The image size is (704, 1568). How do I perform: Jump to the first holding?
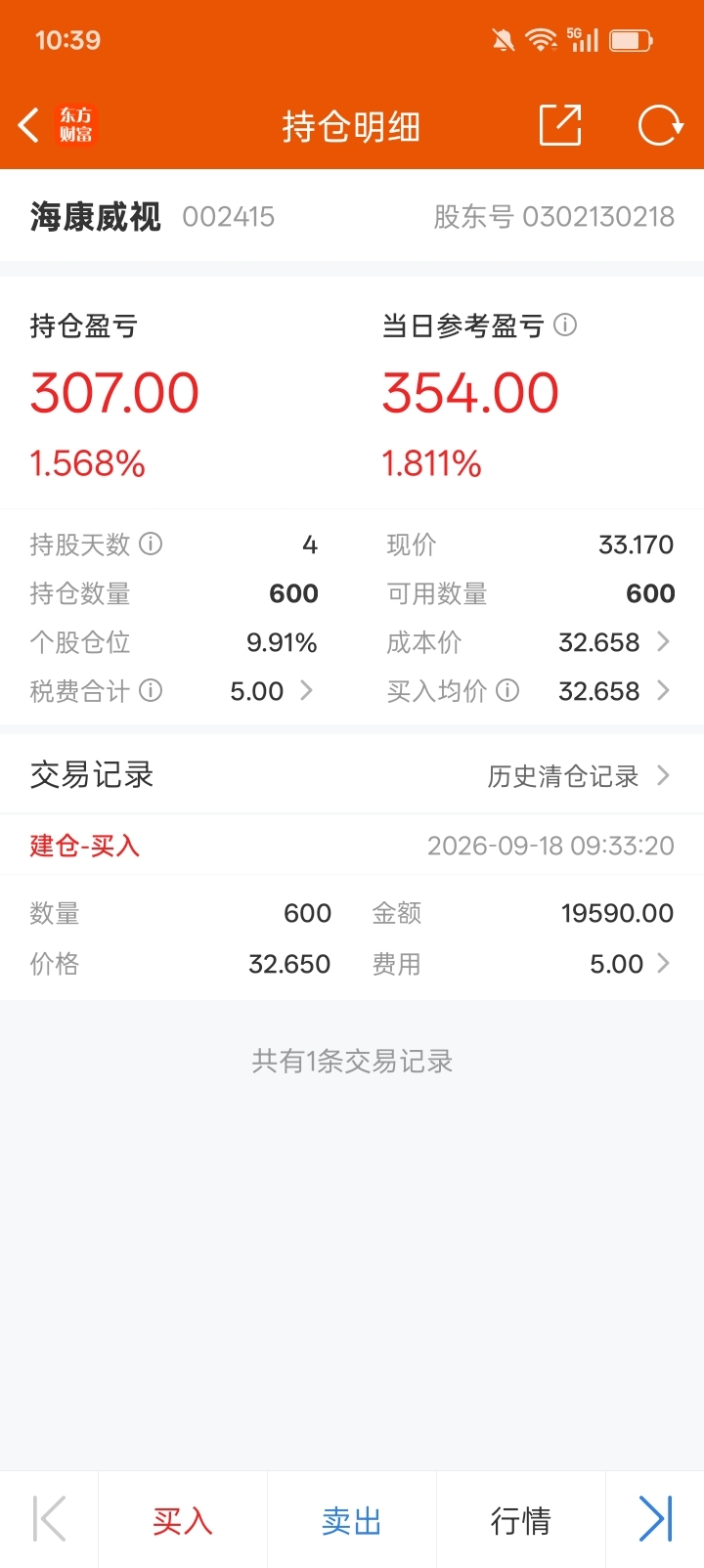pyautogui.click(x=49, y=1519)
